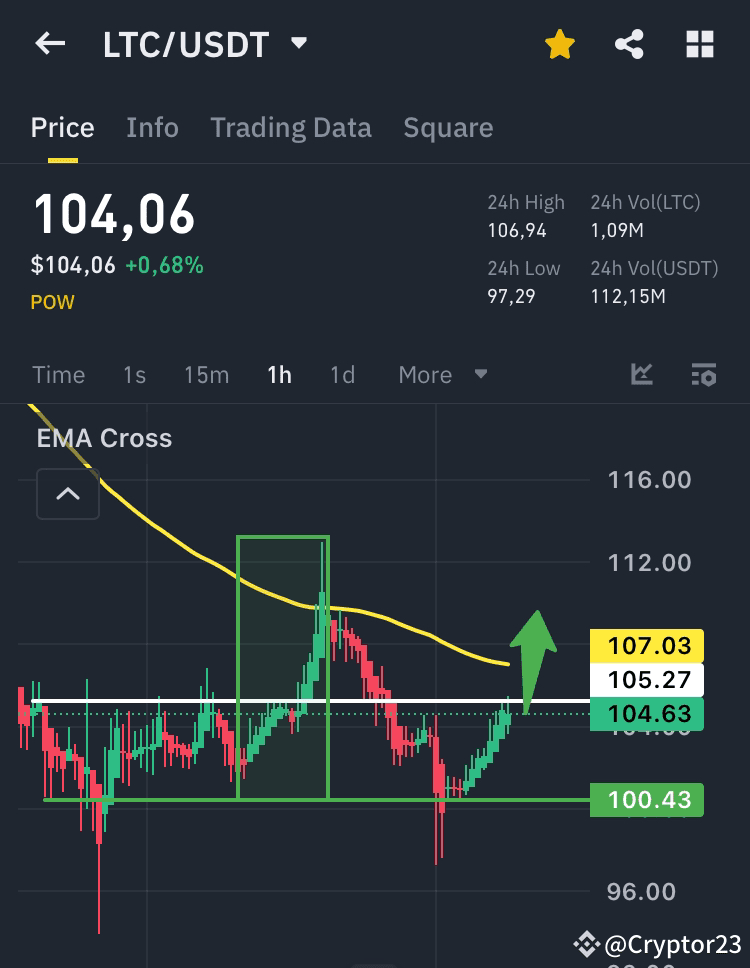Tap the EMA Cross indicator label
The image size is (750, 968).
pos(103,438)
